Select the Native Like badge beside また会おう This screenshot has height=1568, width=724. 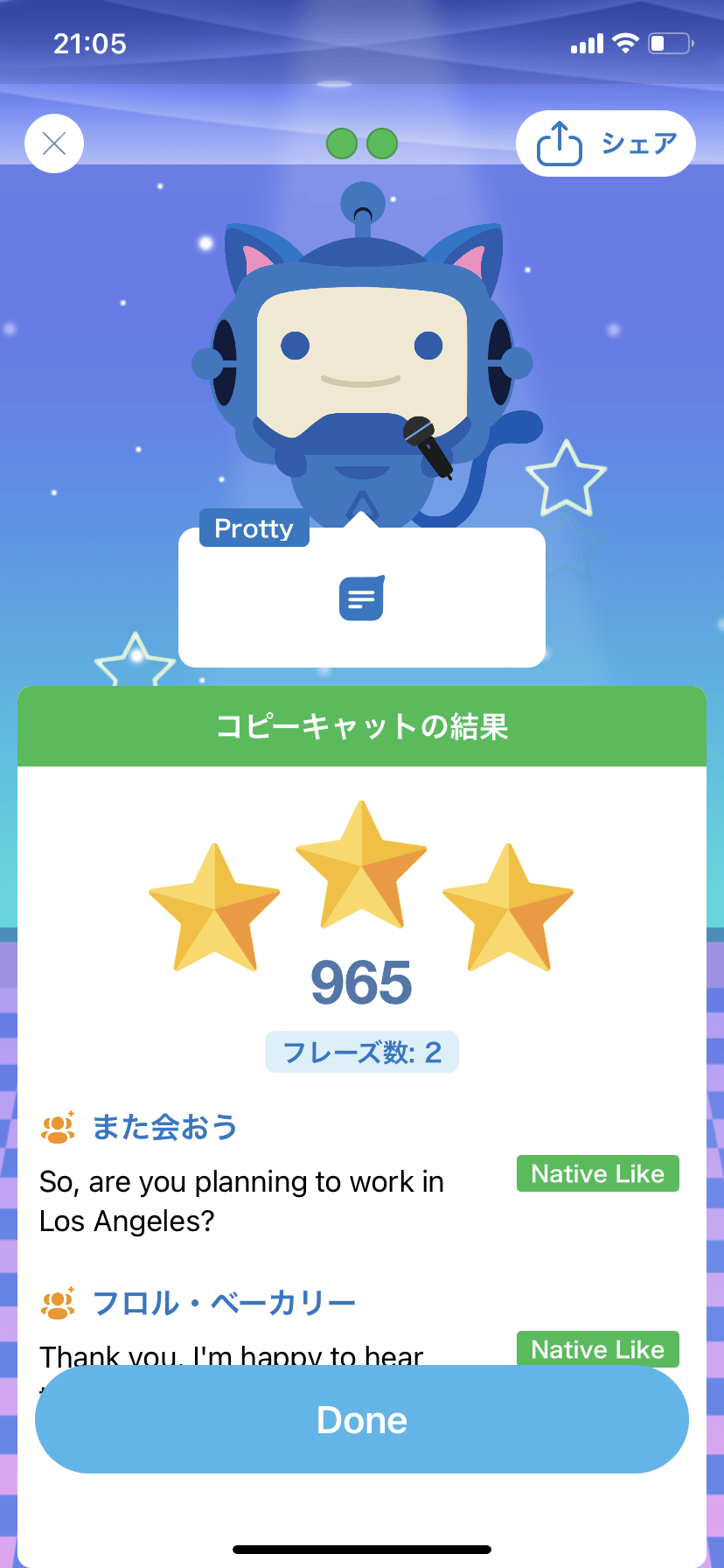[x=597, y=1173]
